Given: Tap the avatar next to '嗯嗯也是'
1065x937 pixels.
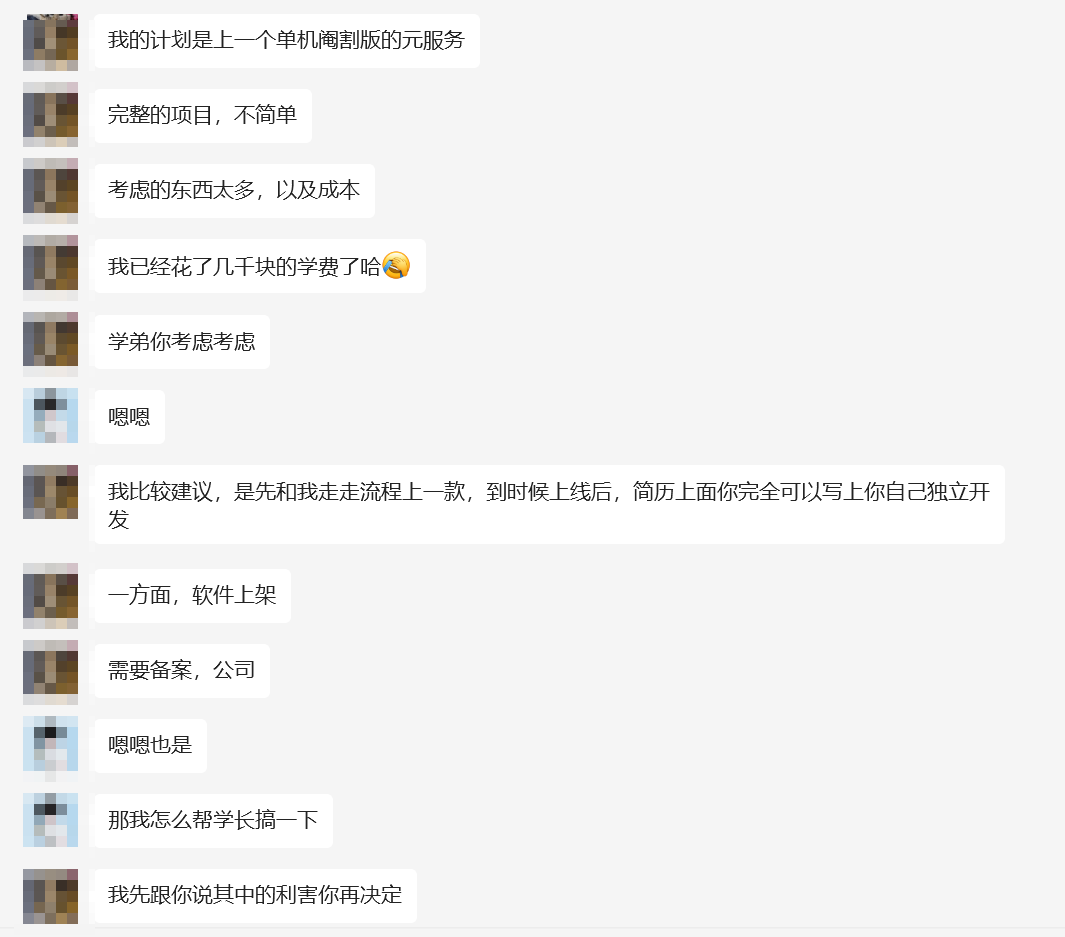Looking at the screenshot, I should pyautogui.click(x=50, y=744).
